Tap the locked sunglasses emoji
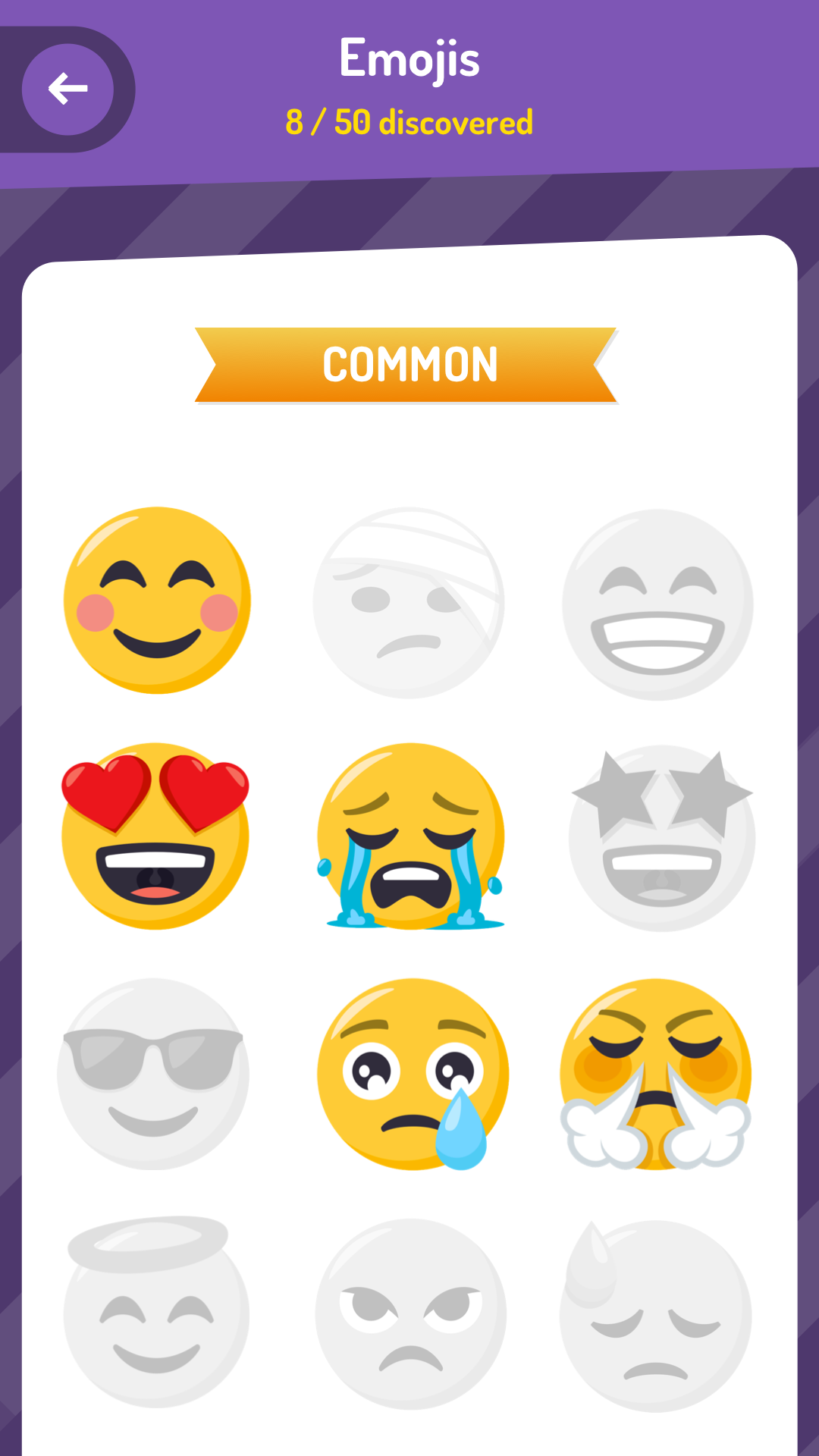 [x=153, y=1074]
